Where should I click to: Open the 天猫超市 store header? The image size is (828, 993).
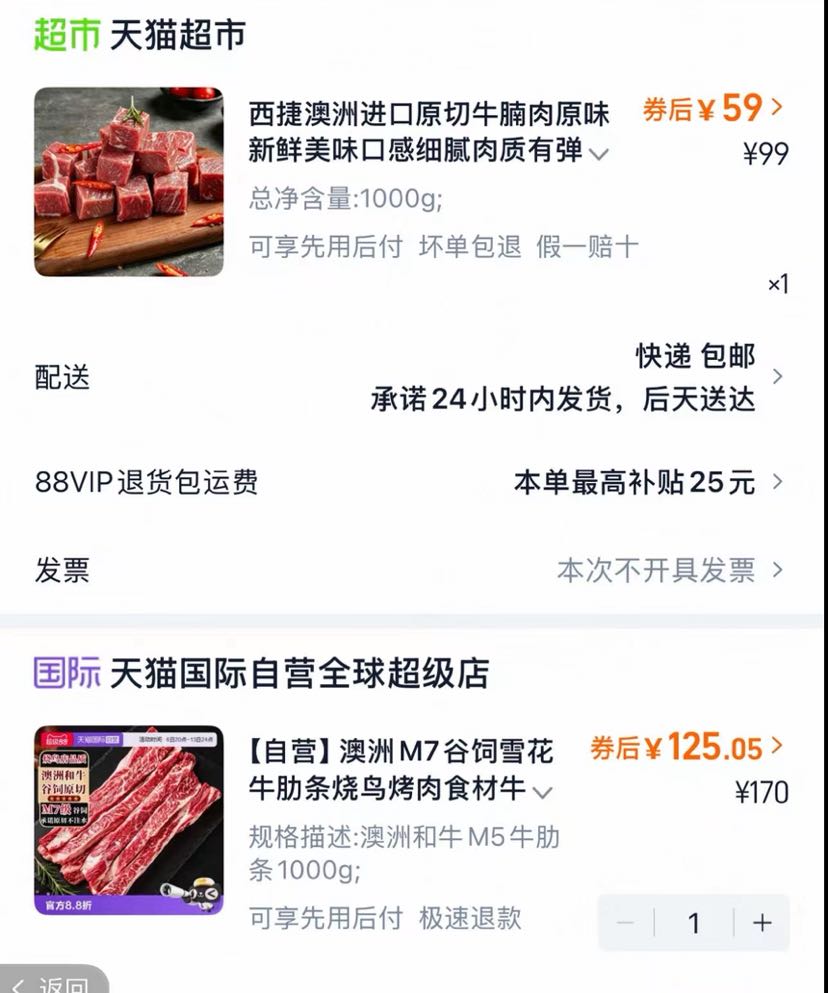(139, 34)
